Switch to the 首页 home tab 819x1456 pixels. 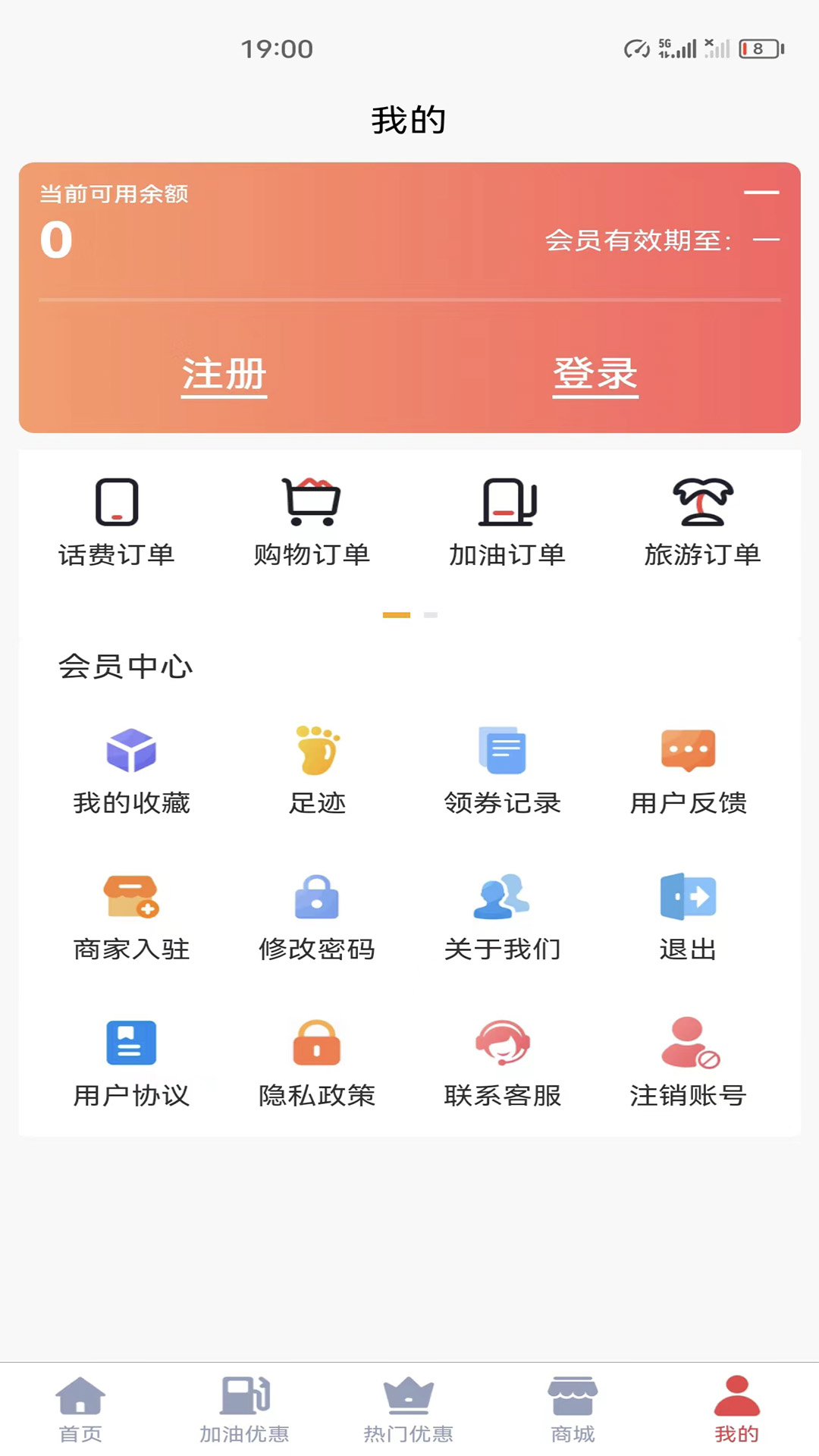(80, 1409)
